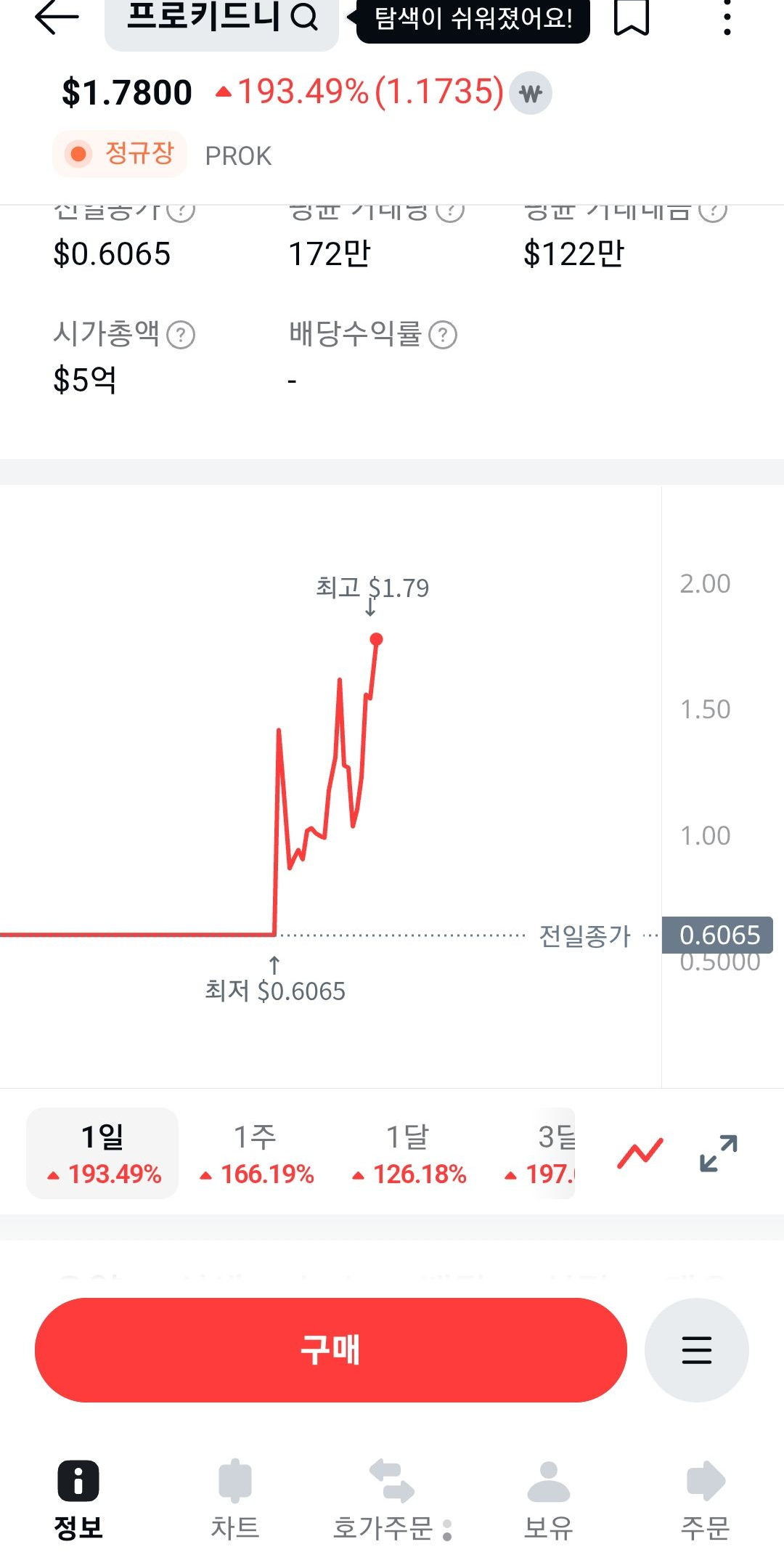Open the round hamburger menu button

pyautogui.click(x=697, y=1349)
